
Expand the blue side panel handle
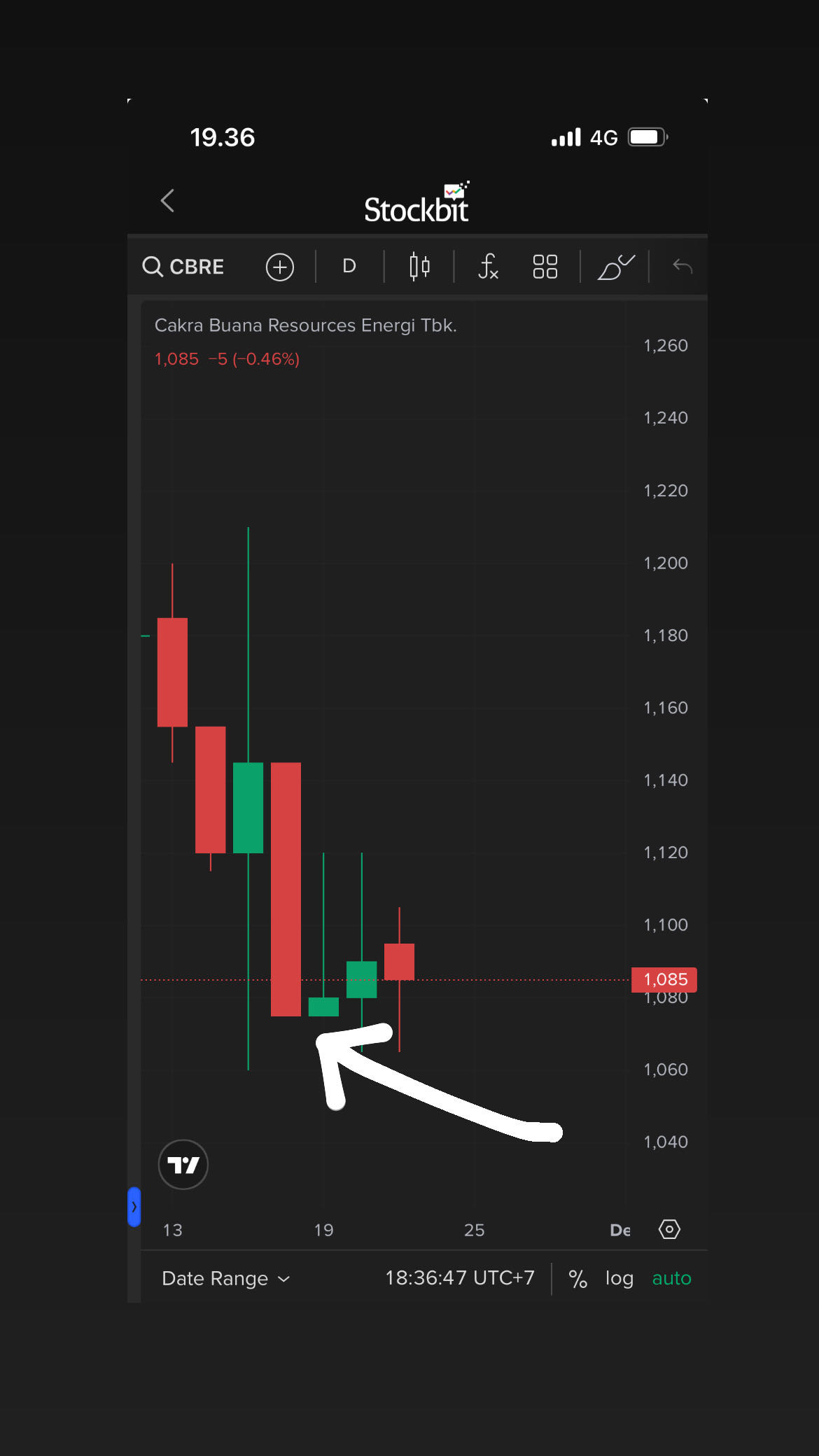pyautogui.click(x=134, y=1207)
